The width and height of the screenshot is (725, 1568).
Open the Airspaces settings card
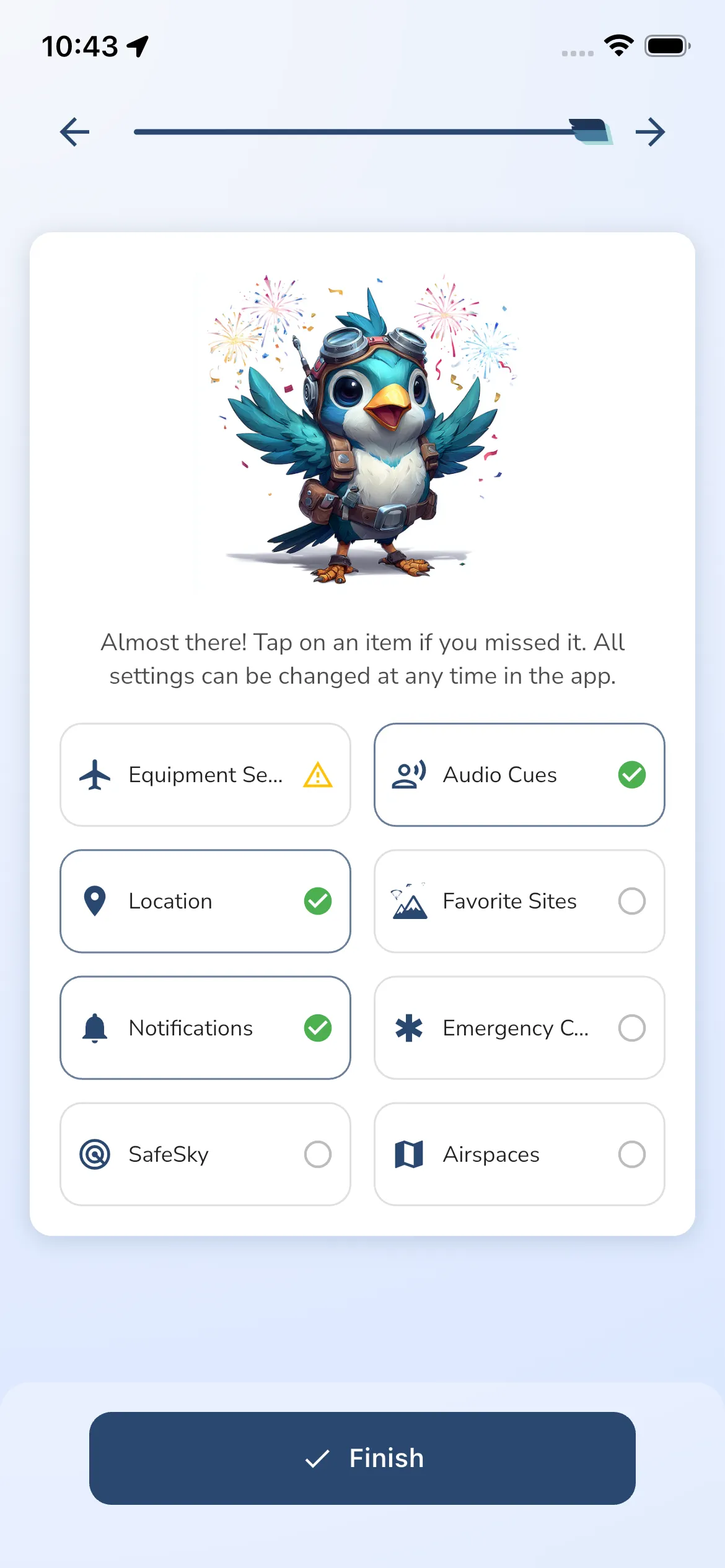(x=519, y=1154)
